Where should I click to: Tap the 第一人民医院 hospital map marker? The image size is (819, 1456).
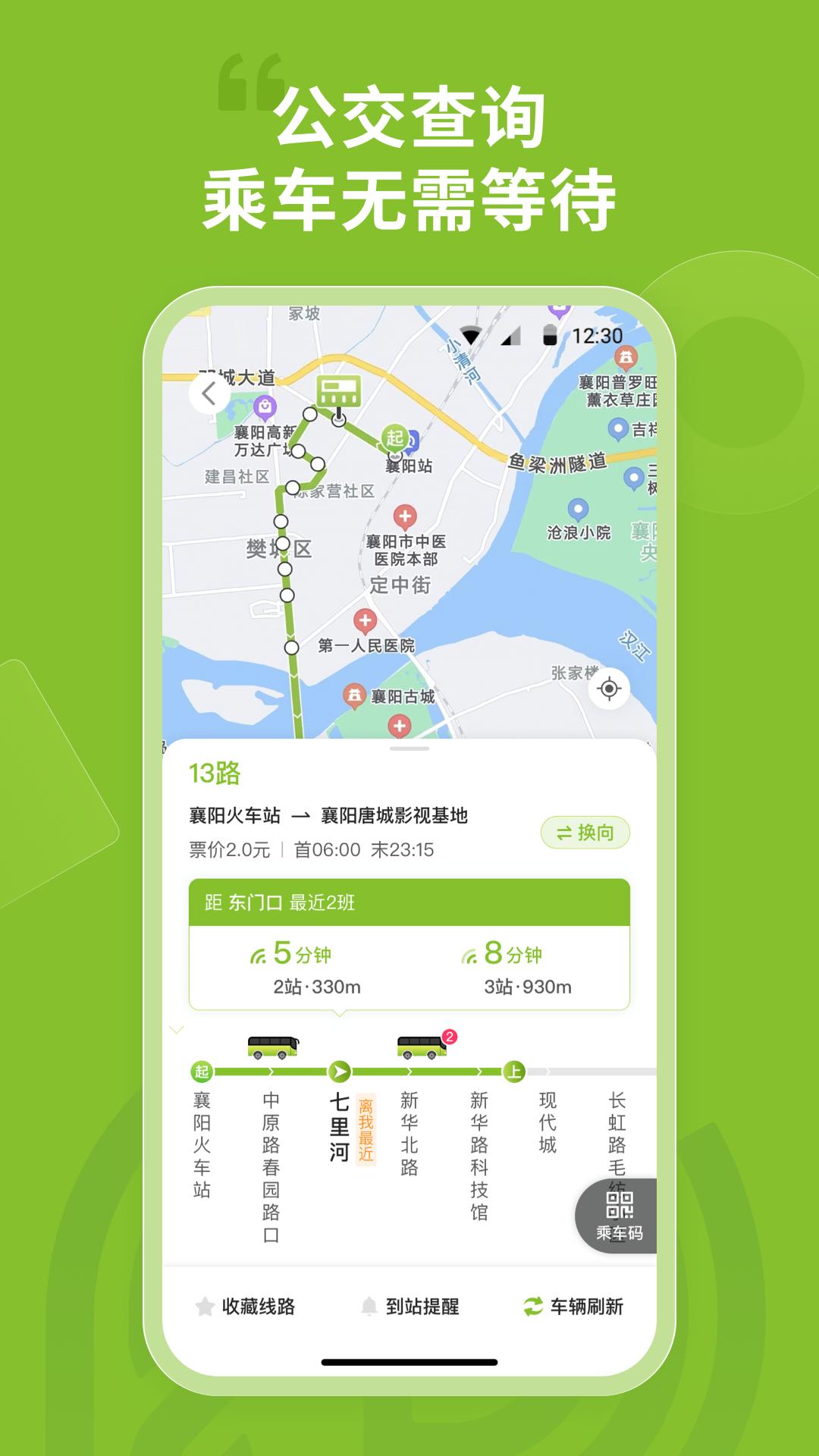tap(366, 620)
